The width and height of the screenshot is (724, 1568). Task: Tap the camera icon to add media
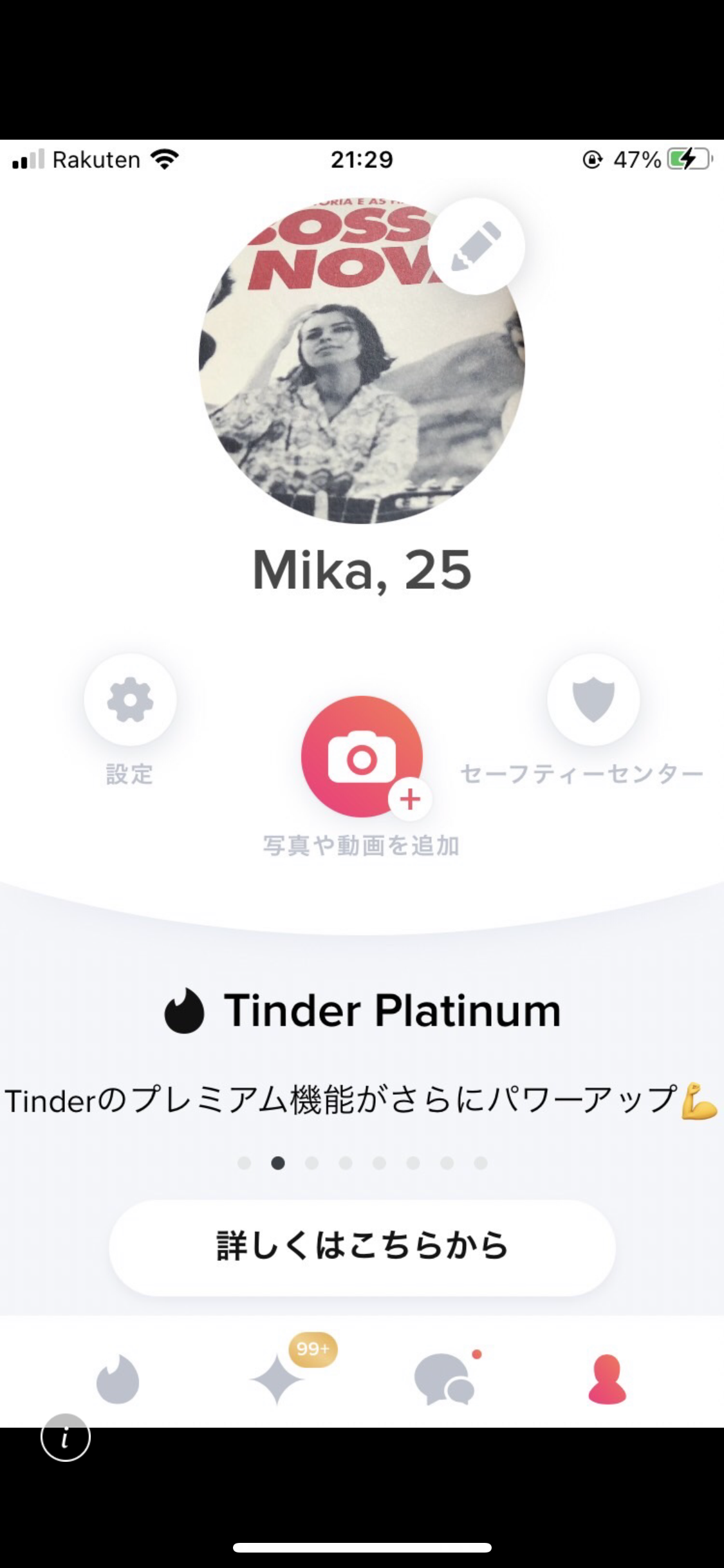[362, 758]
